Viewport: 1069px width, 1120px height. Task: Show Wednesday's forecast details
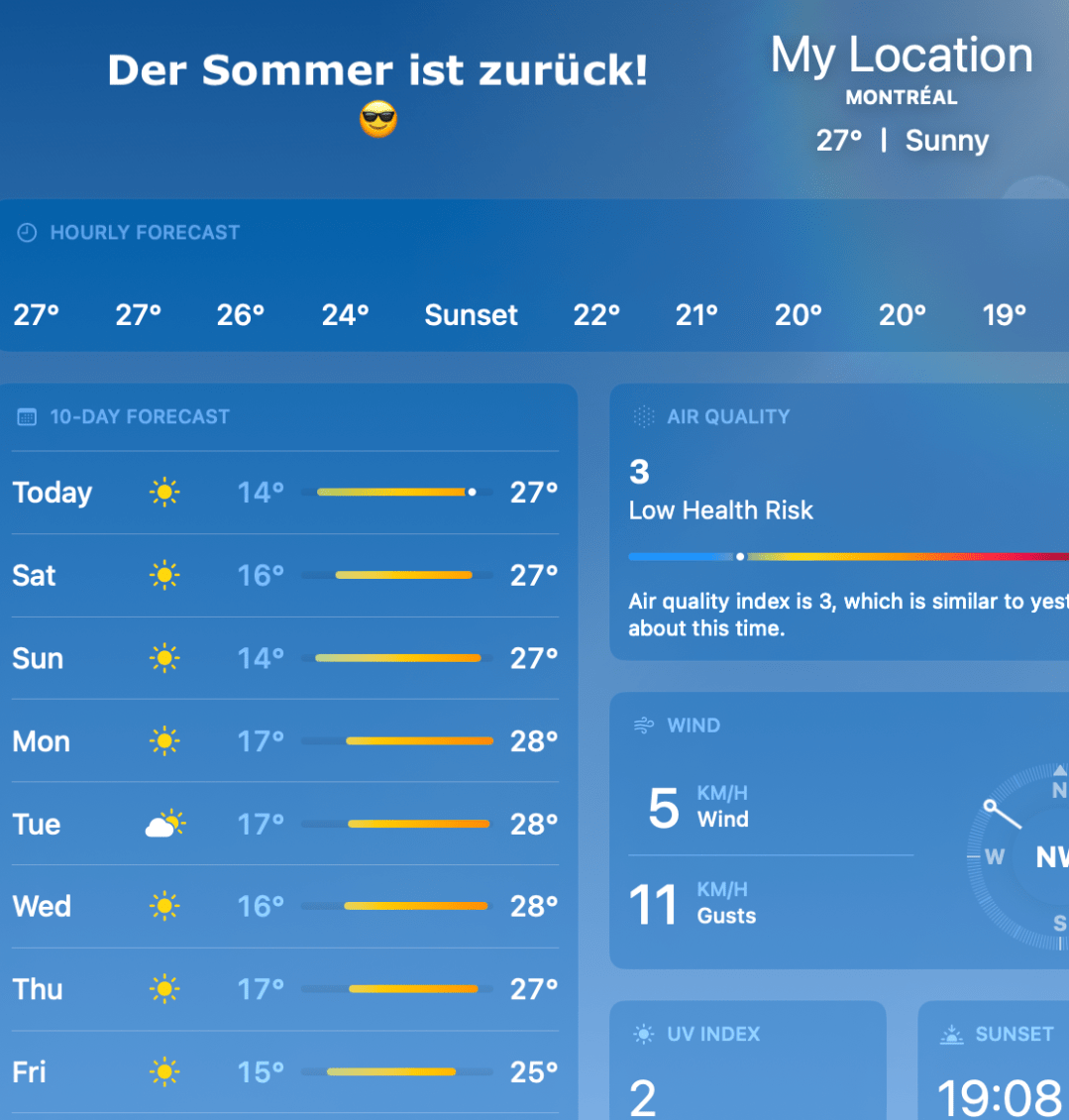click(x=285, y=906)
